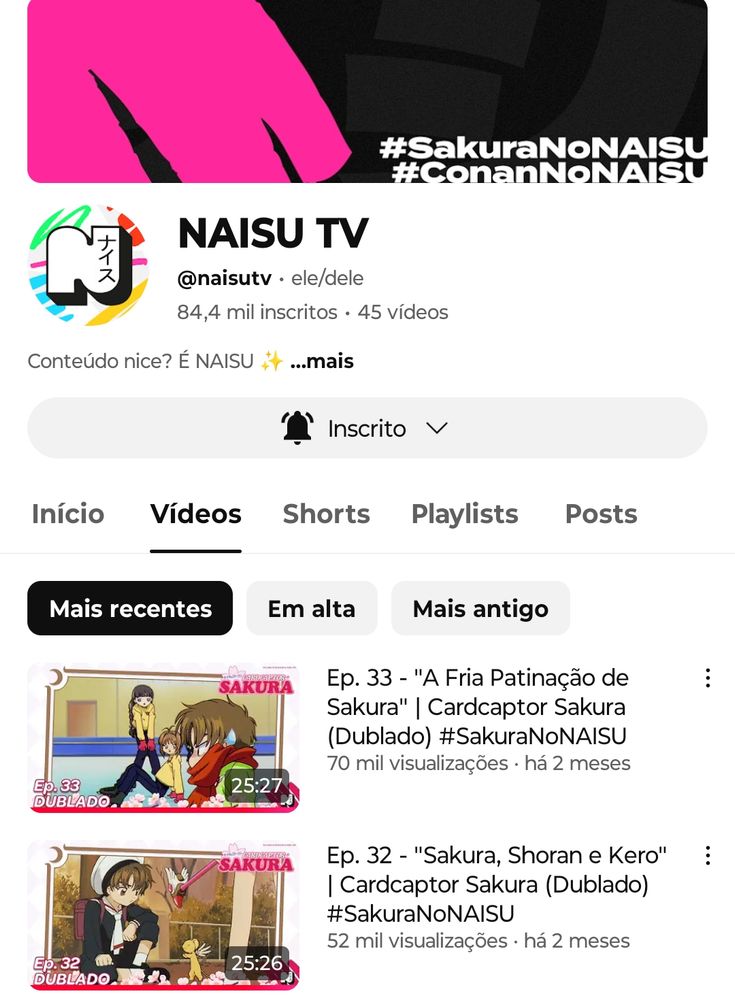This screenshot has height=1000, width=735.
Task: Select the Vídeos tab
Action: (x=196, y=514)
